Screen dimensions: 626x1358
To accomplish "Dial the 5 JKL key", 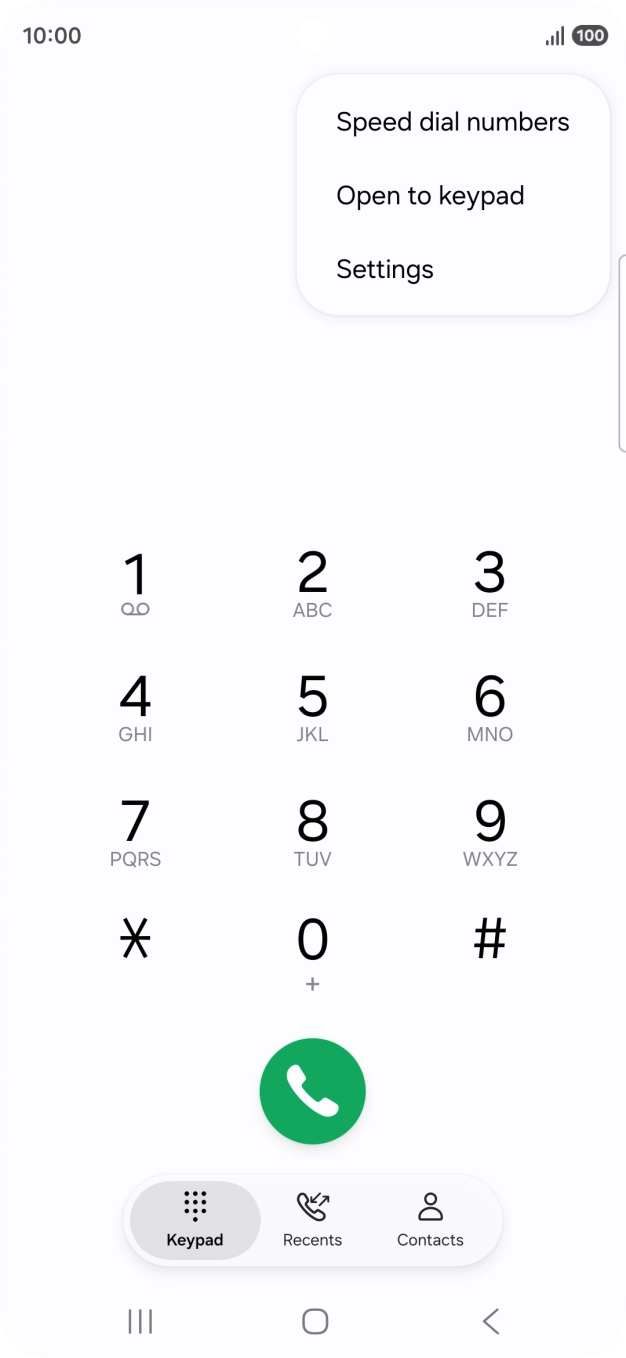I will [x=313, y=708].
